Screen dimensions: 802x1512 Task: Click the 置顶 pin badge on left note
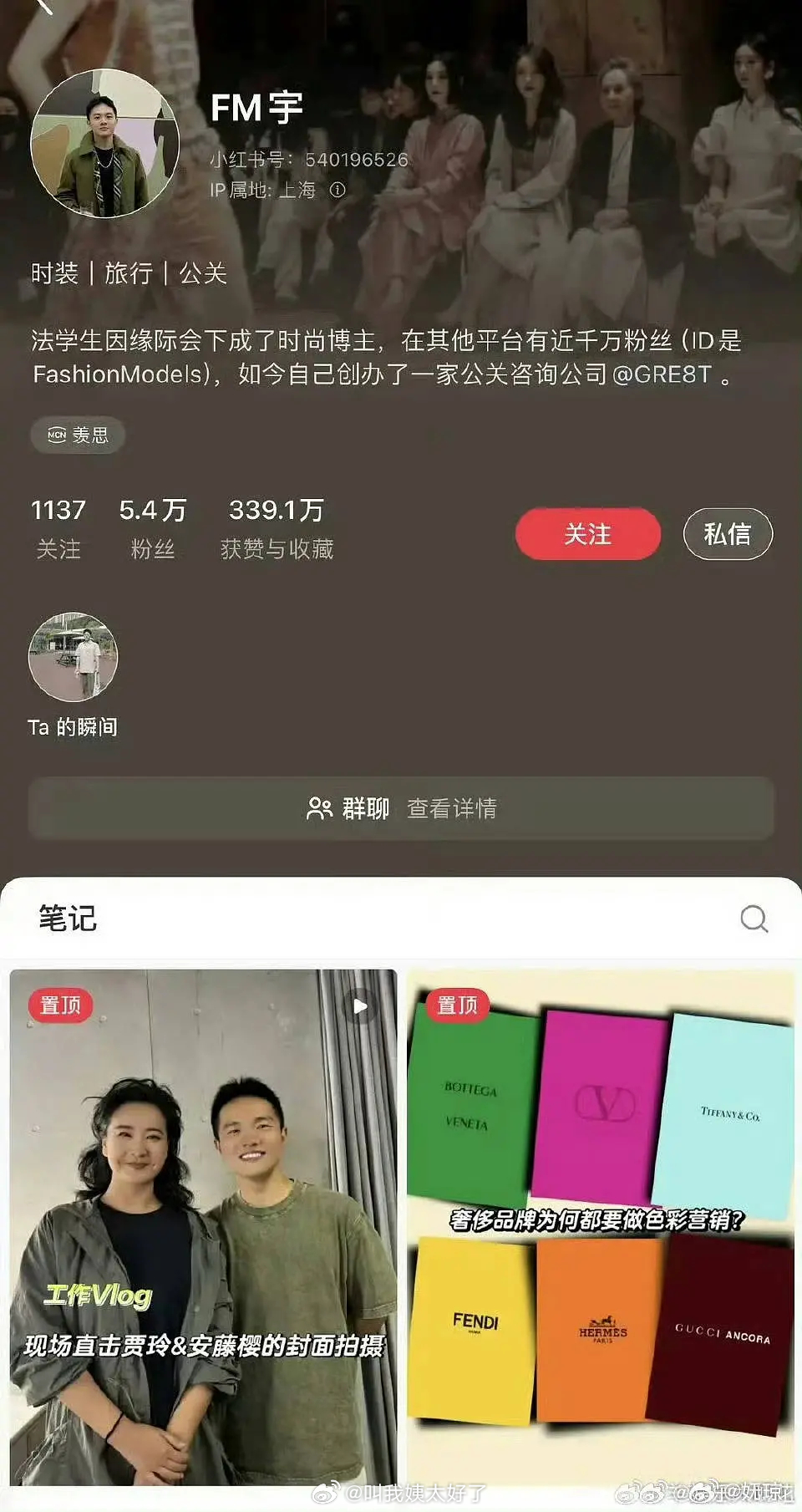(x=59, y=1005)
